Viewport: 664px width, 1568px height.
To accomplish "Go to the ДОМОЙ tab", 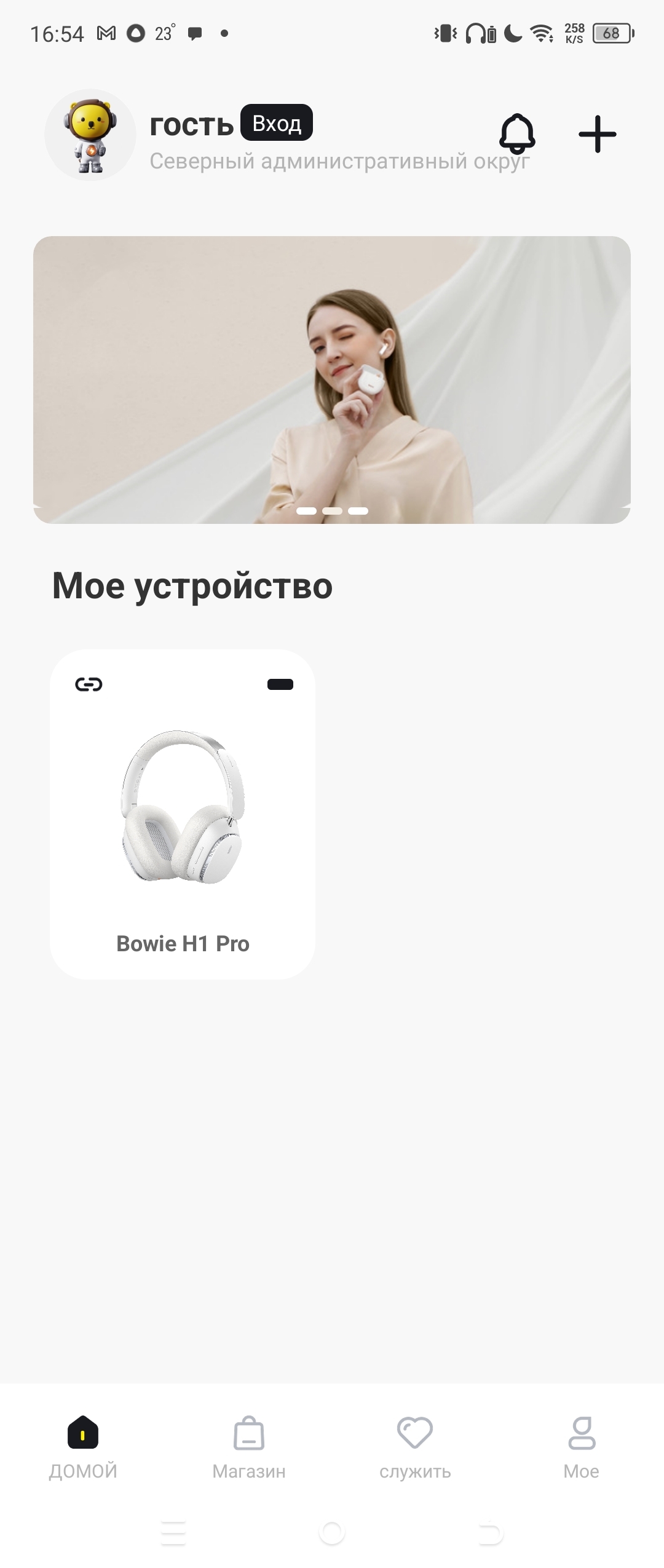I will coord(83,1447).
